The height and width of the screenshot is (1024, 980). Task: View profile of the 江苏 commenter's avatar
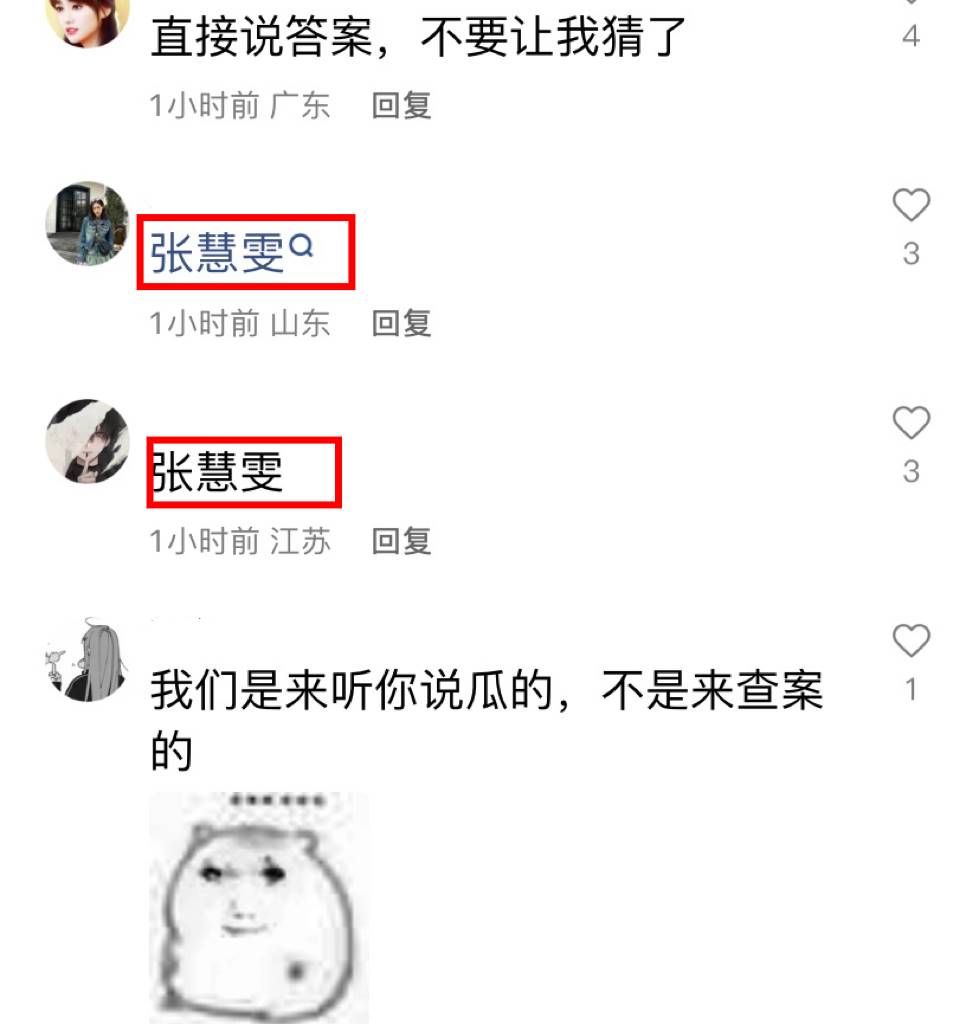point(88,442)
